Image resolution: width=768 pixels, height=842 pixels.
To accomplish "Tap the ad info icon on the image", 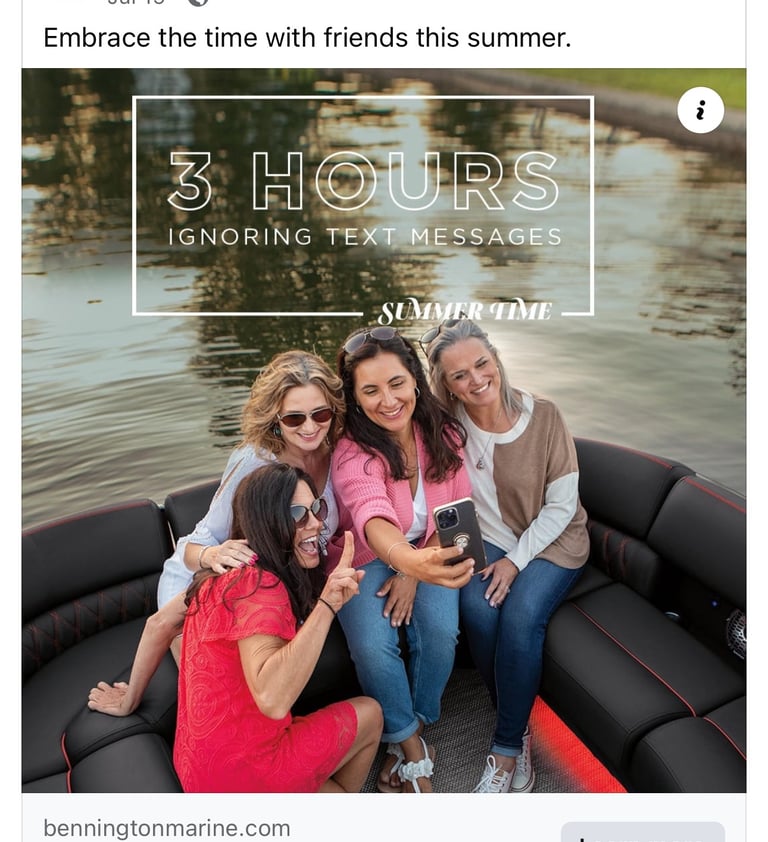I will coord(700,110).
